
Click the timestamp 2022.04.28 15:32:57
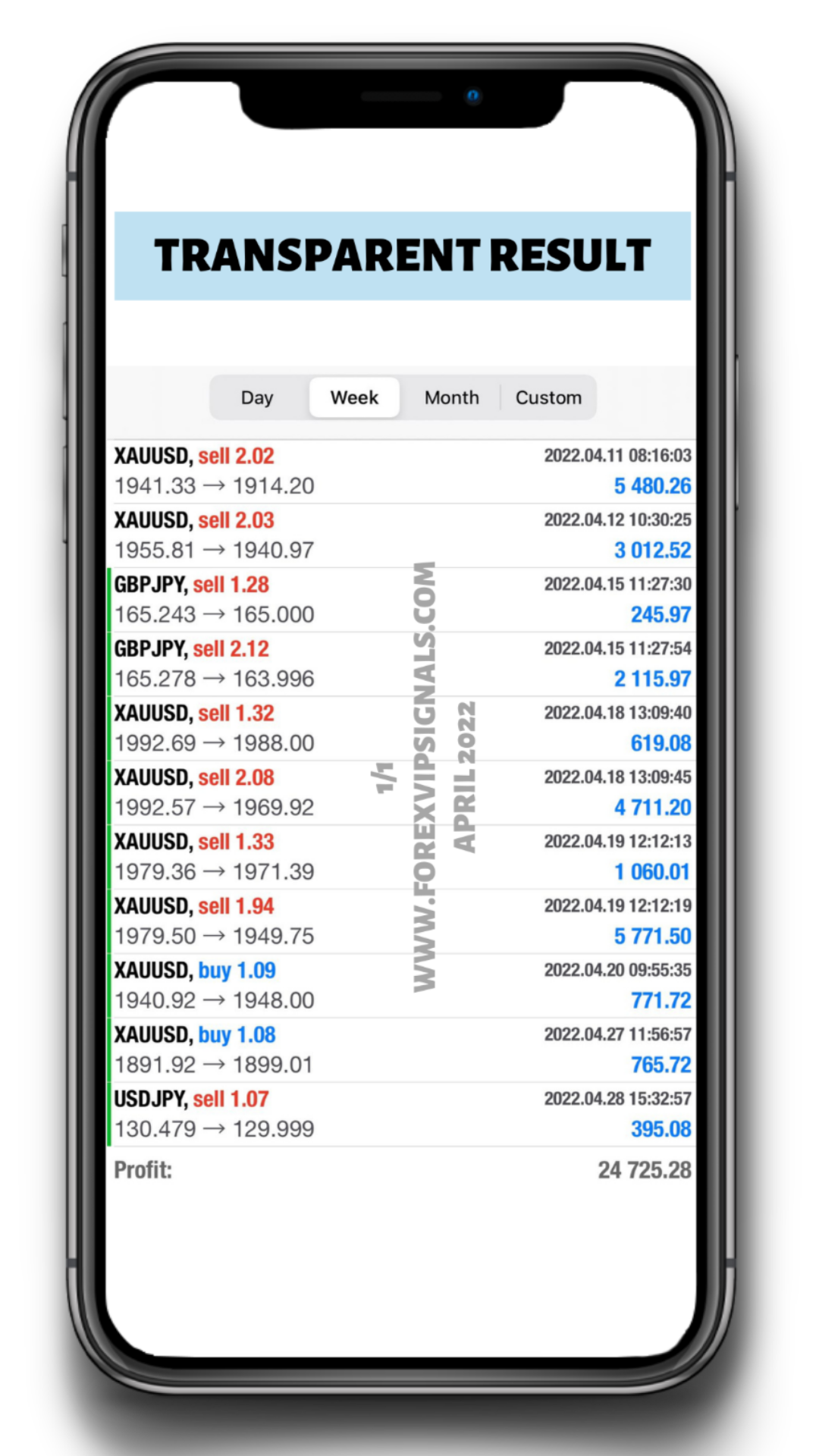click(x=618, y=1099)
